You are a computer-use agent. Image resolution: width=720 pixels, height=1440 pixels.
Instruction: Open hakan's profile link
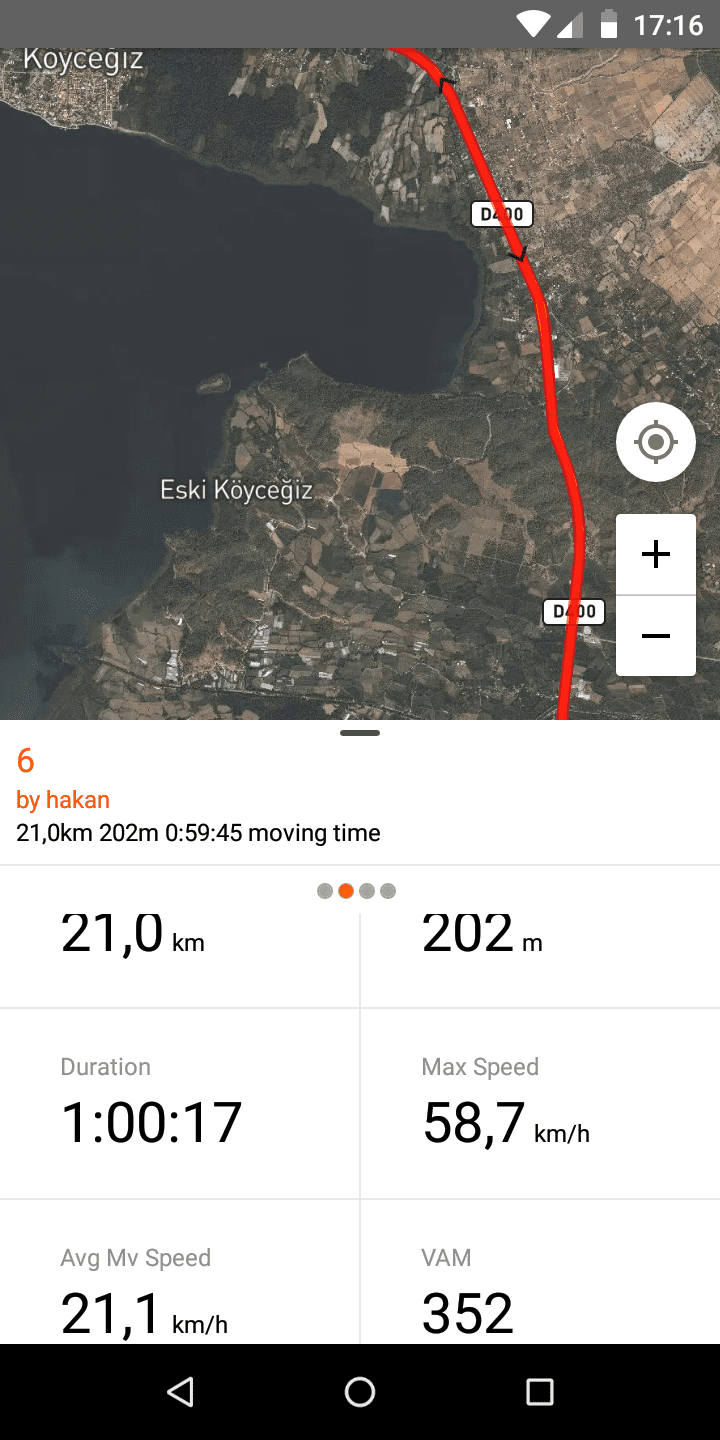pyautogui.click(x=63, y=800)
